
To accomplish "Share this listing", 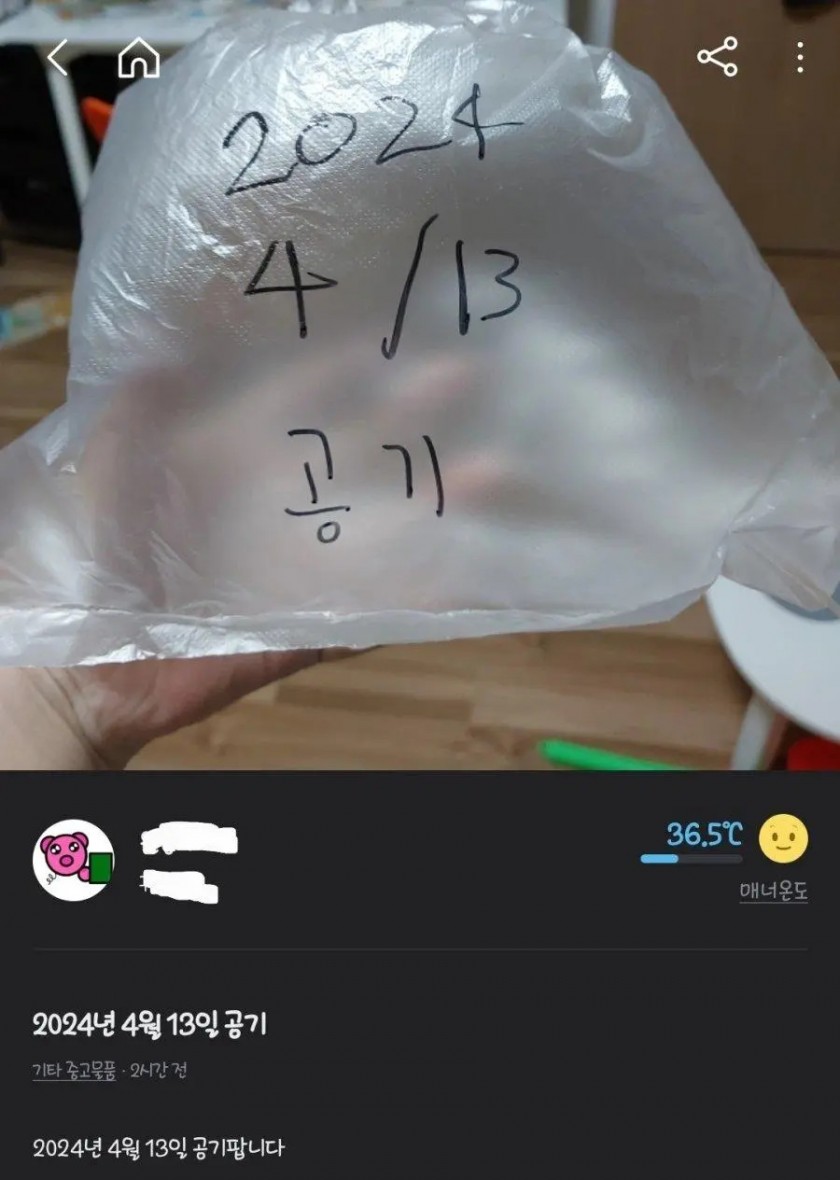I will (x=717, y=57).
